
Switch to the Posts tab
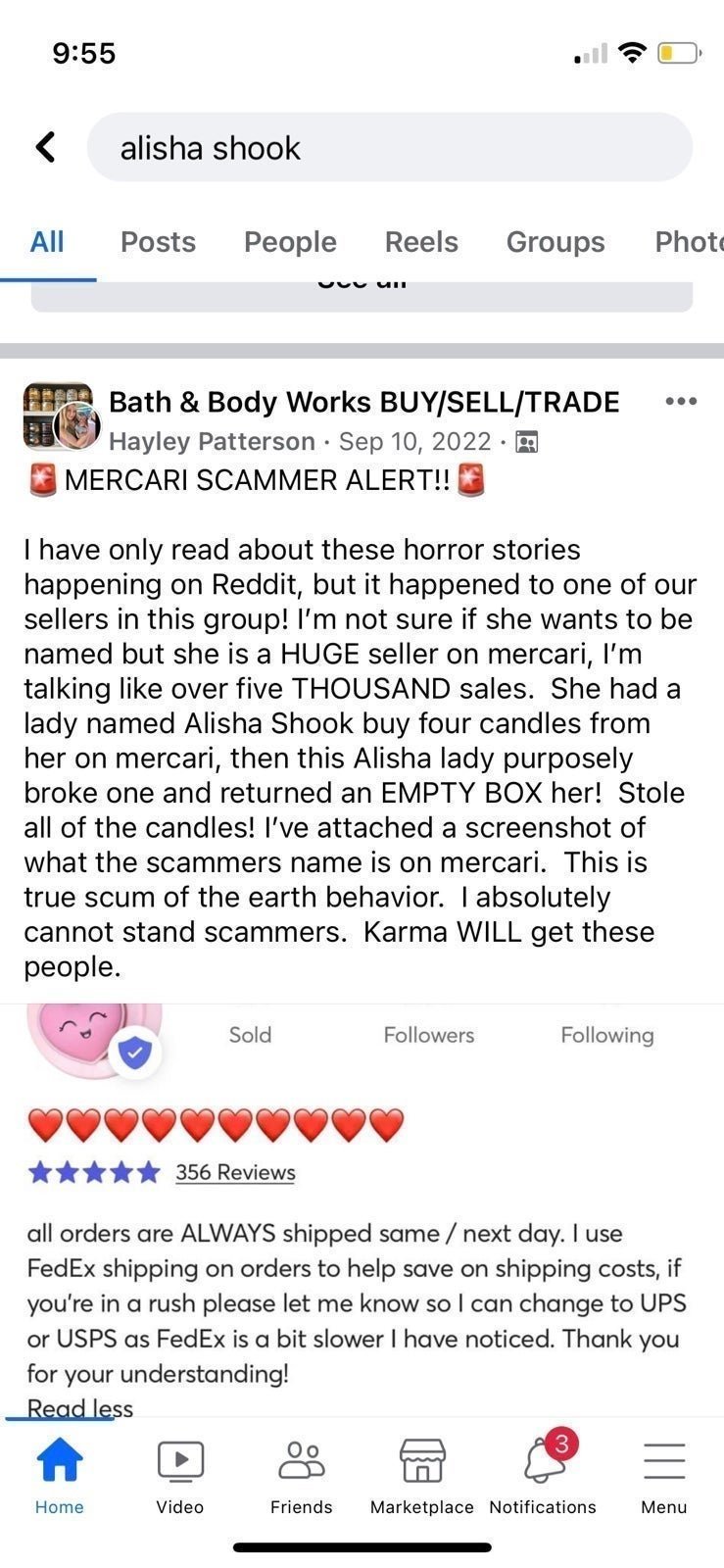pos(158,241)
